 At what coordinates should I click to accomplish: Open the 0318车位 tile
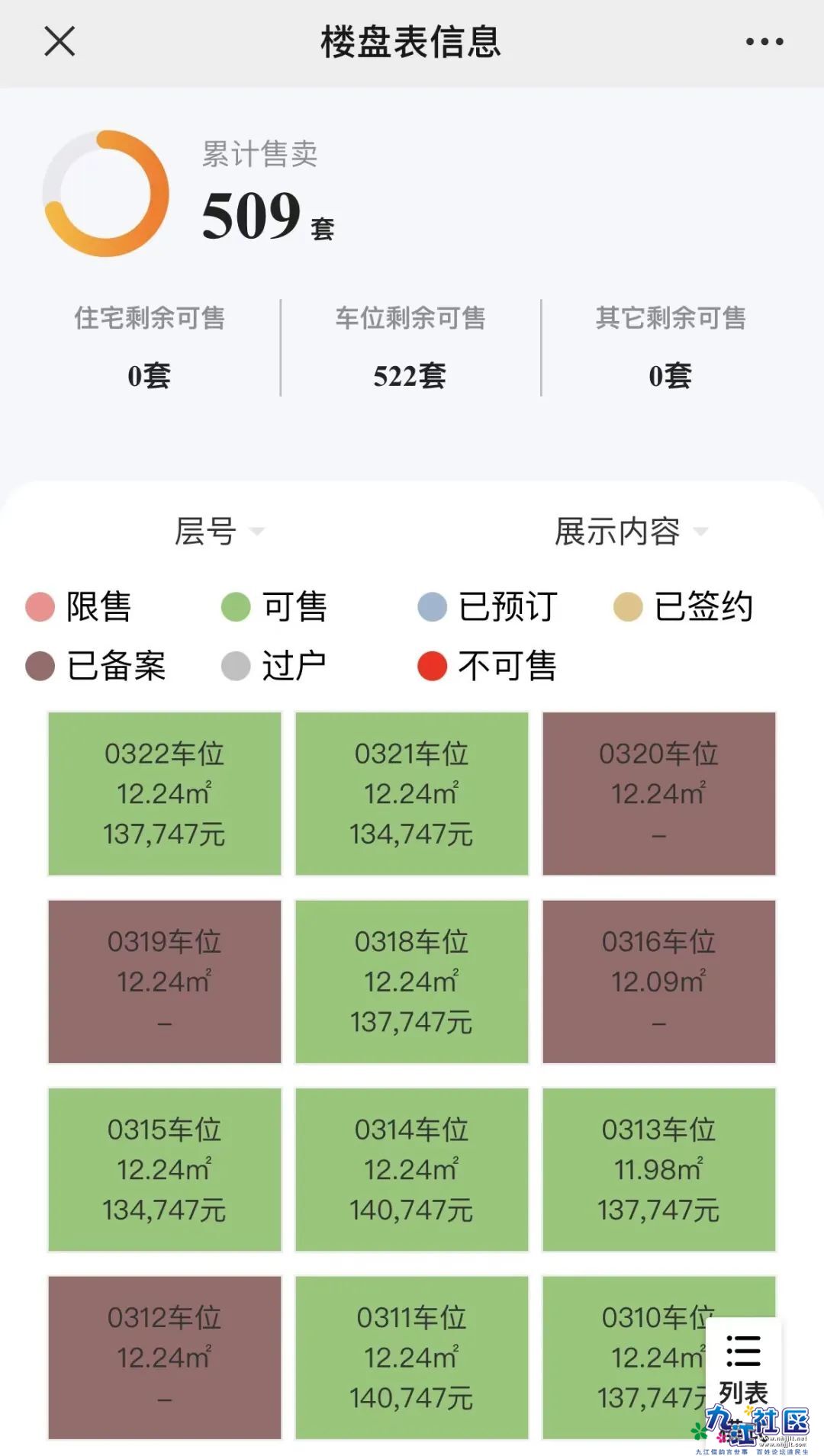pyautogui.click(x=412, y=982)
